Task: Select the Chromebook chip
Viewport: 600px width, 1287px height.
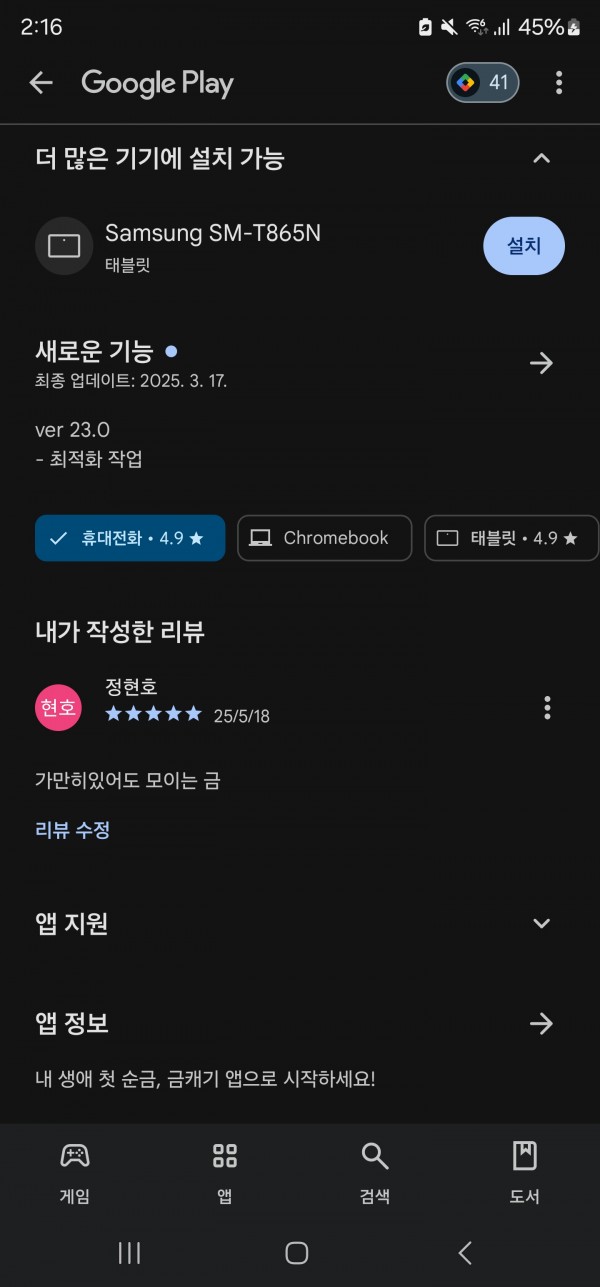Action: [x=324, y=538]
